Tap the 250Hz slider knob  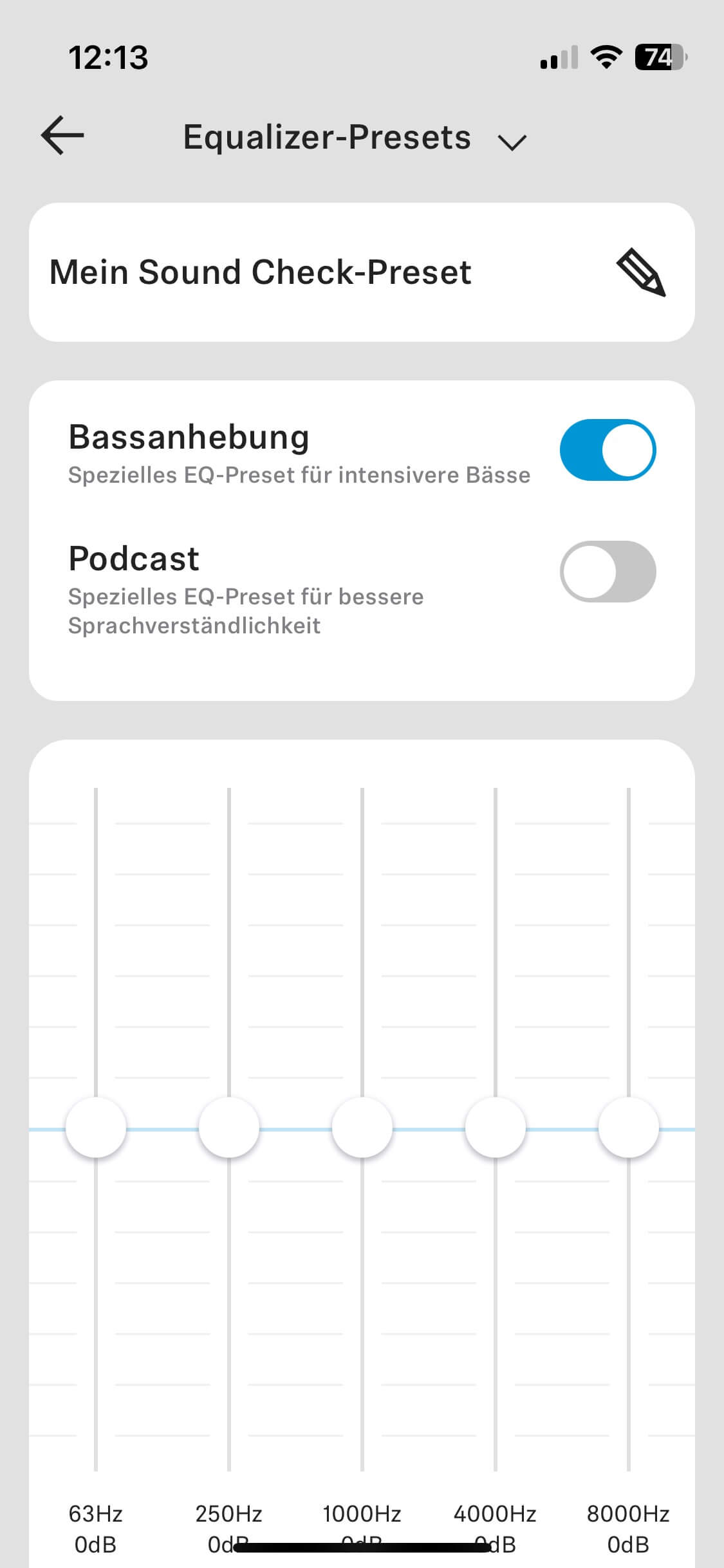[x=229, y=1128]
